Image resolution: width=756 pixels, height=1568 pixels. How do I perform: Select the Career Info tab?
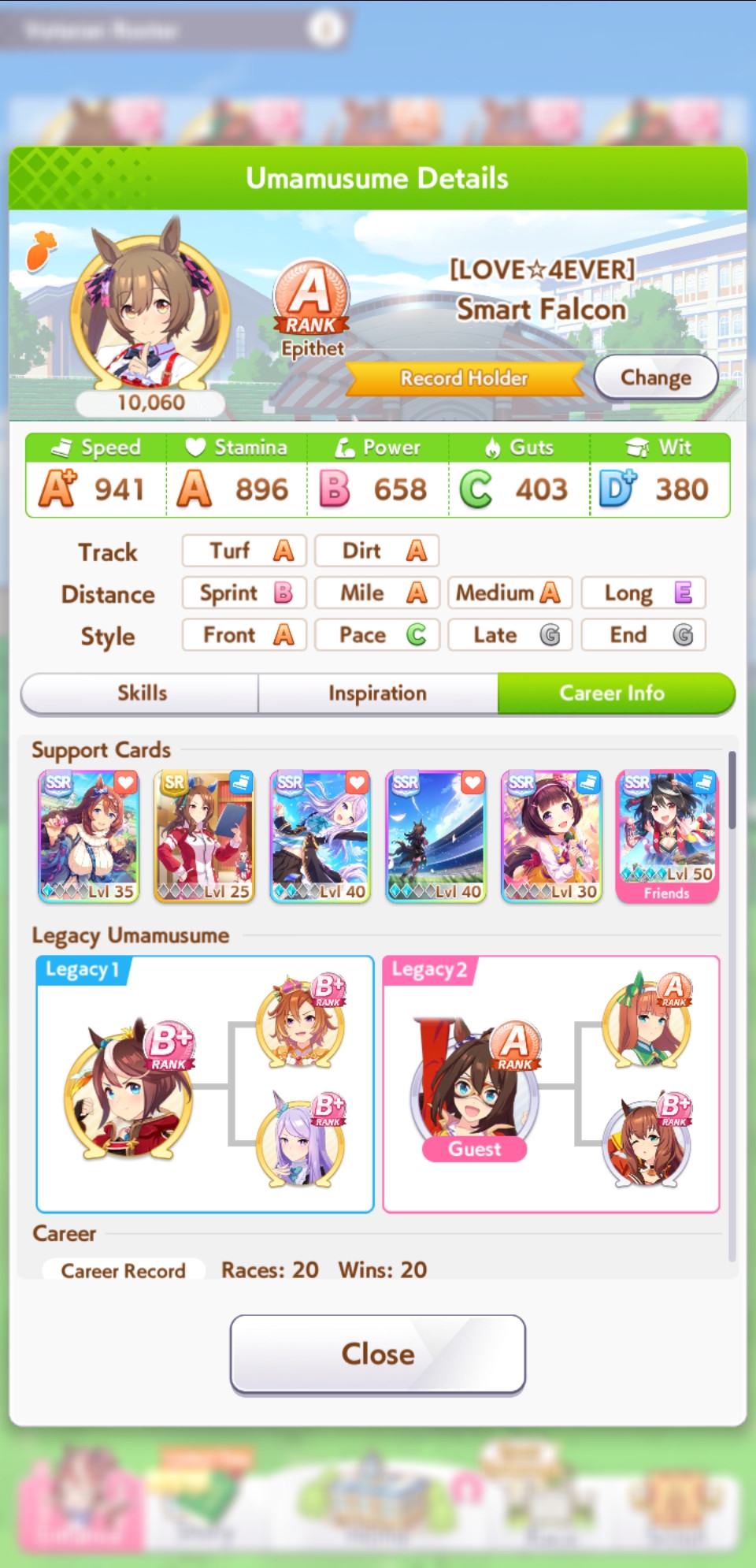coord(615,693)
